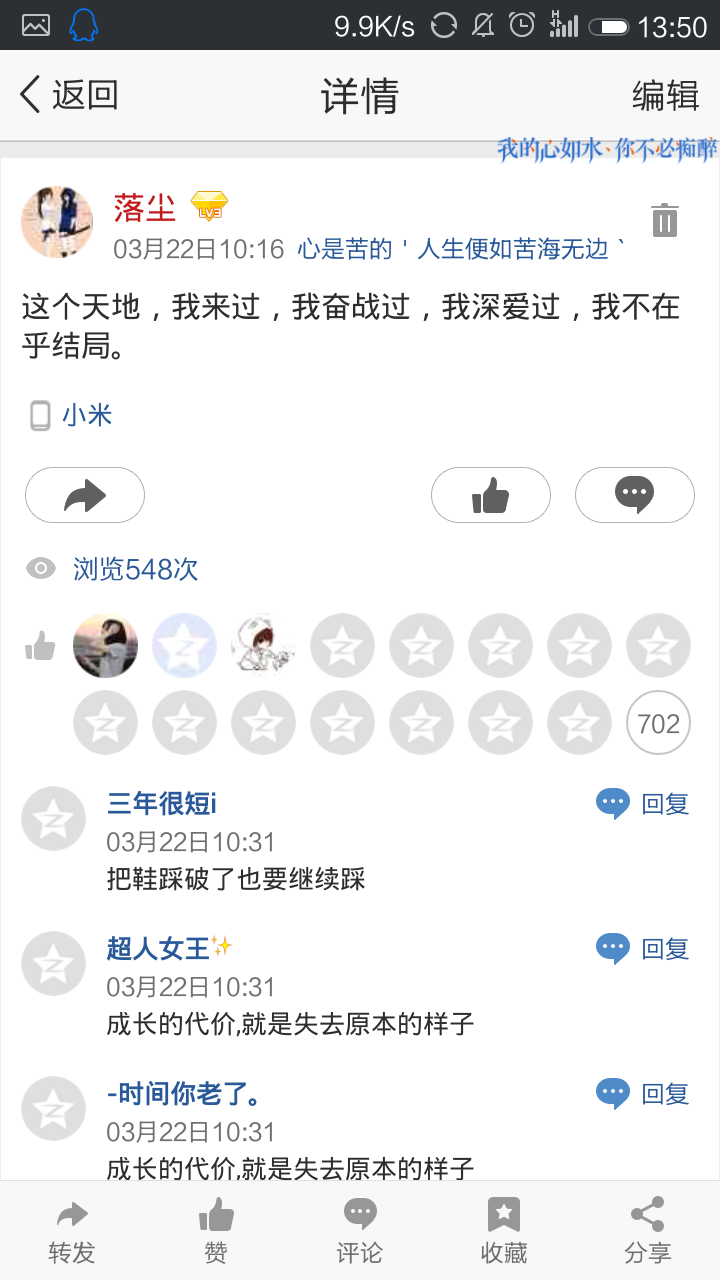View all 702 people who liked
The width and height of the screenshot is (720, 1280).
coord(658,723)
